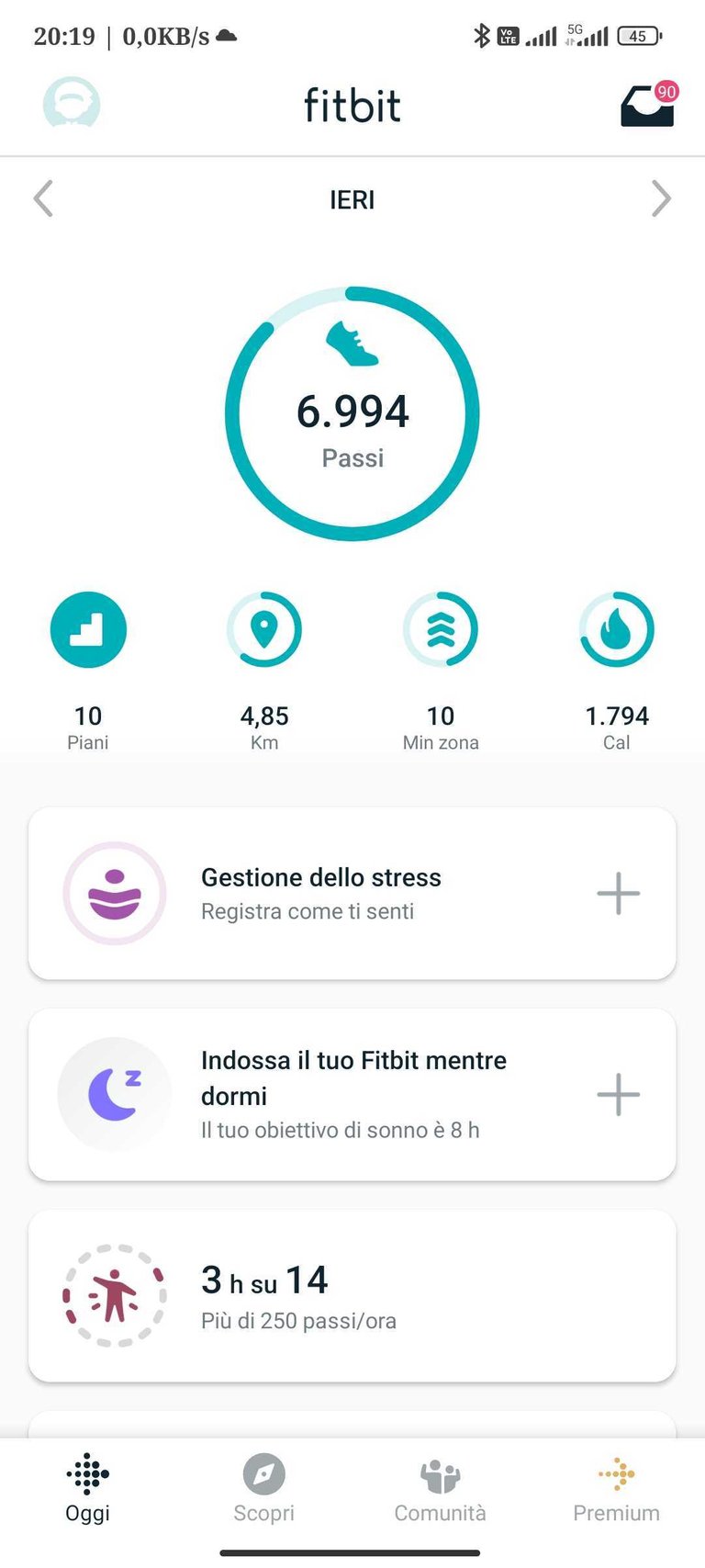Open the profile avatar
This screenshot has height=1568, width=705.
click(x=72, y=103)
